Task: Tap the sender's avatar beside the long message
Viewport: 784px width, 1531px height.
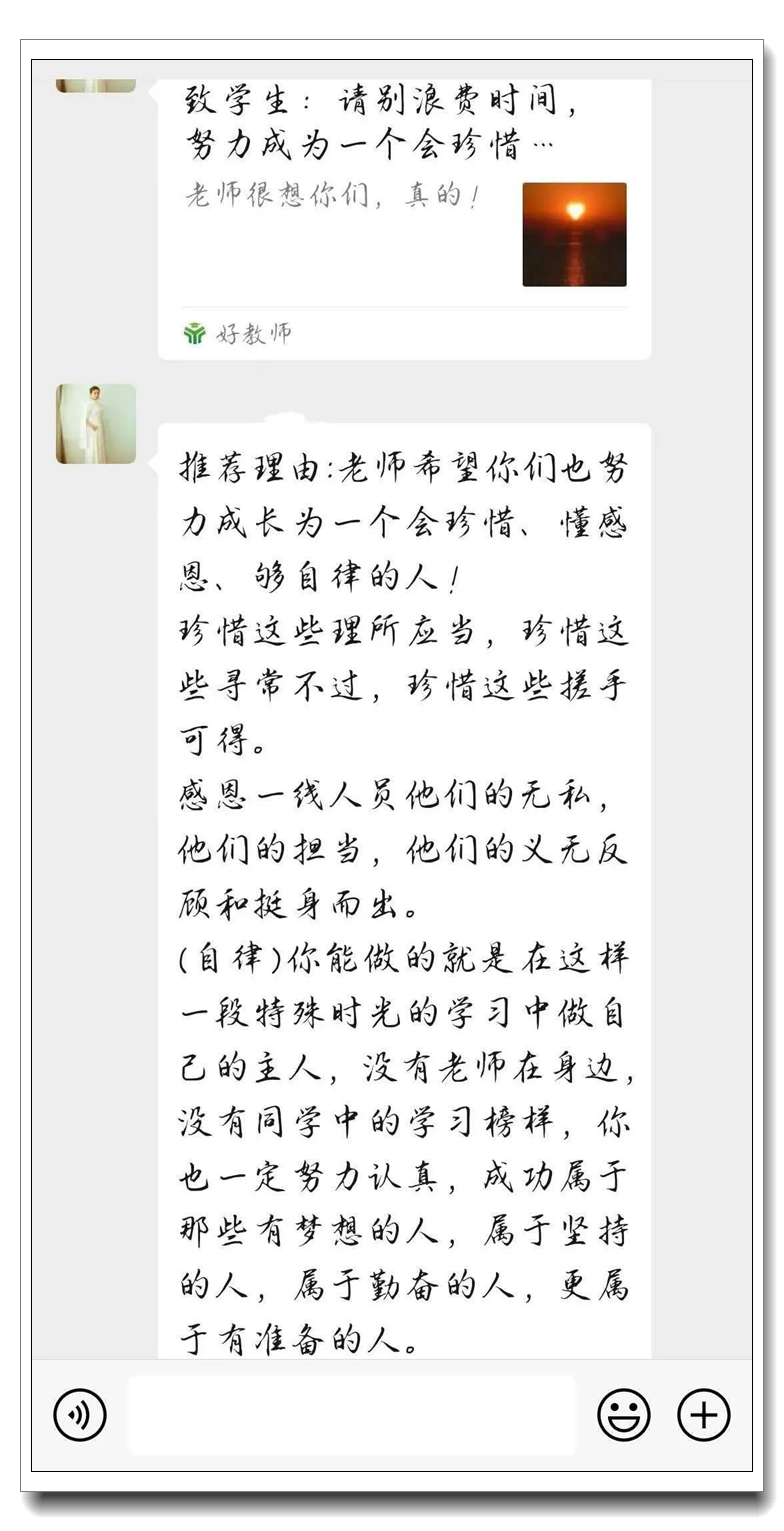Action: 96,424
